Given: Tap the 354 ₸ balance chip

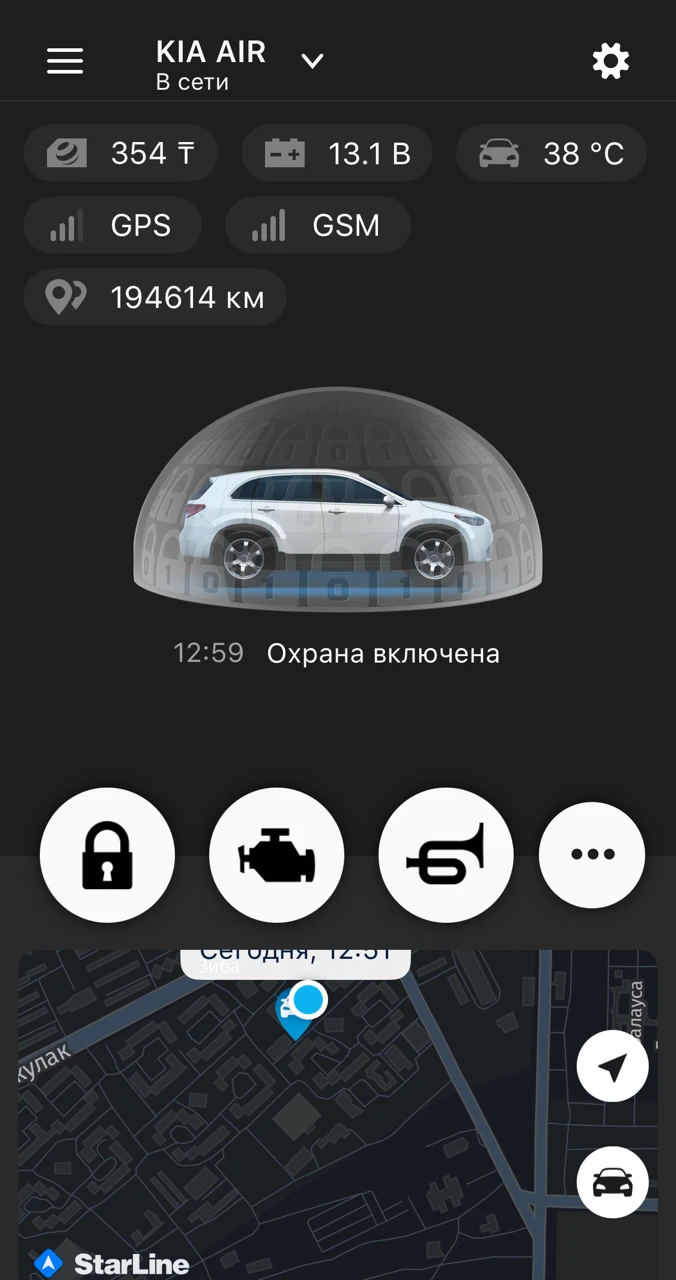Looking at the screenshot, I should click(121, 154).
